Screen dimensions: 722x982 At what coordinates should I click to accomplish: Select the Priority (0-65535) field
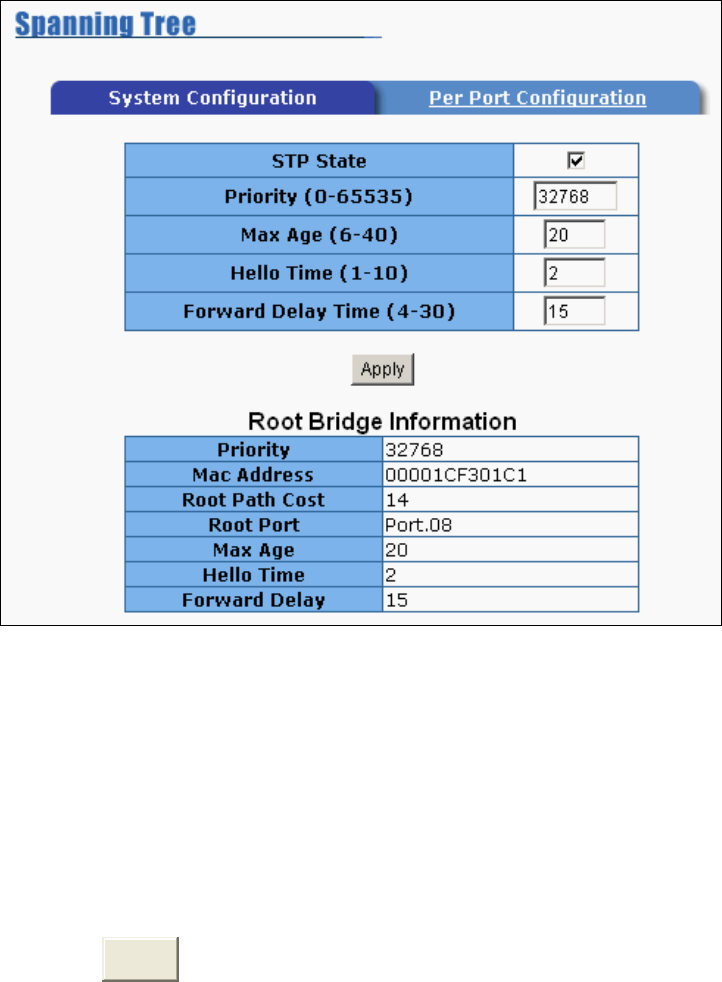[x=575, y=197]
